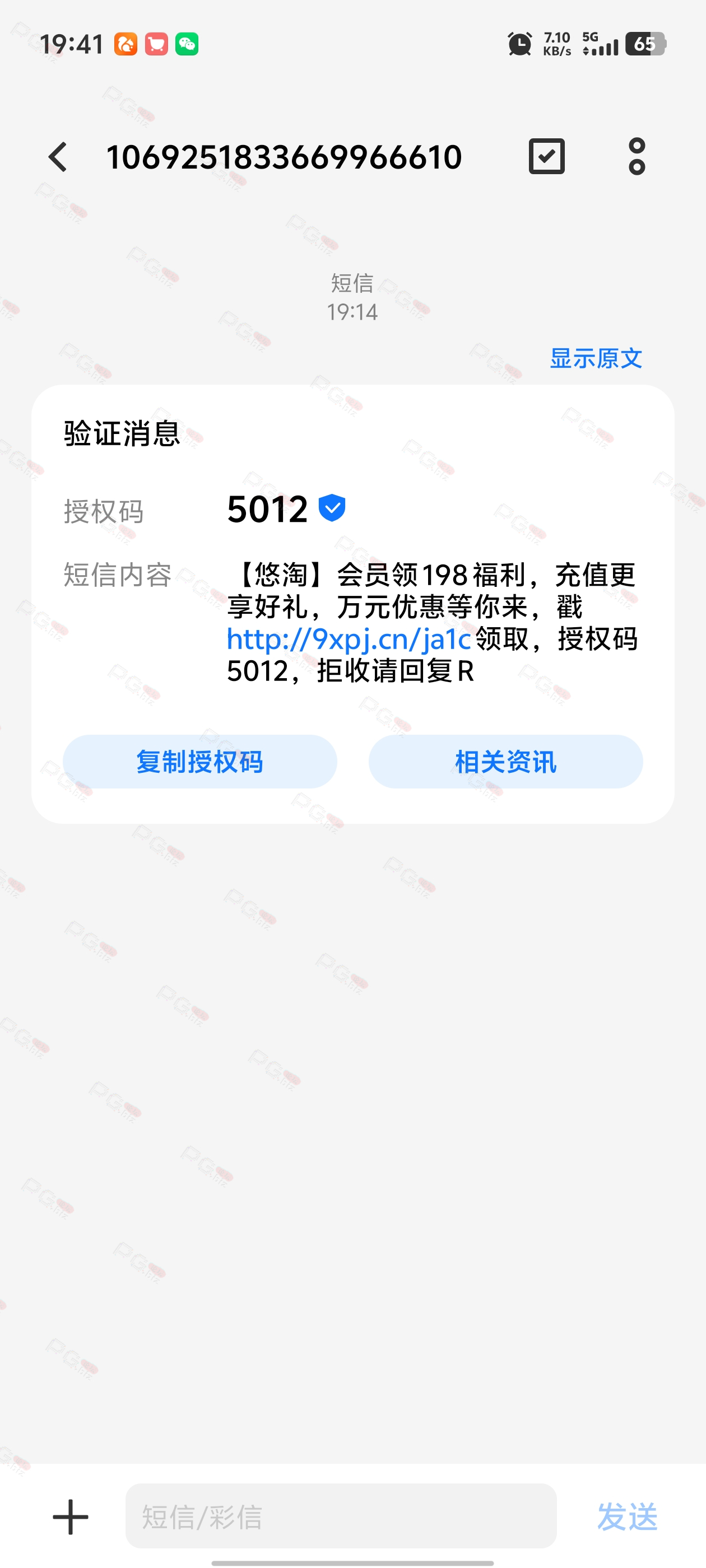This screenshot has height=1568, width=706.
Task: Tap 复制授权码 to copy the code
Action: 200,762
